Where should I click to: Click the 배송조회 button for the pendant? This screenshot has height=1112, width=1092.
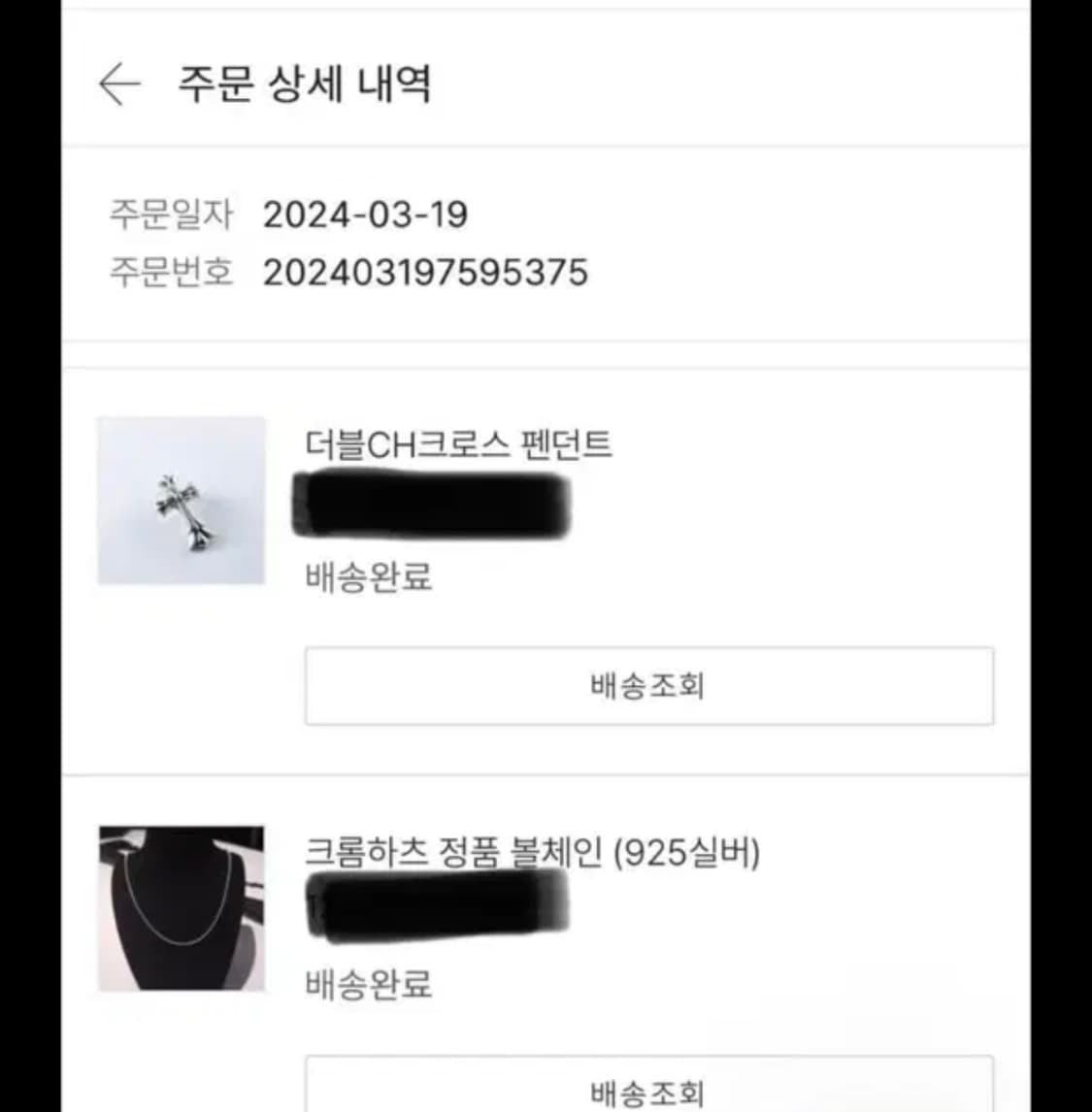point(648,684)
